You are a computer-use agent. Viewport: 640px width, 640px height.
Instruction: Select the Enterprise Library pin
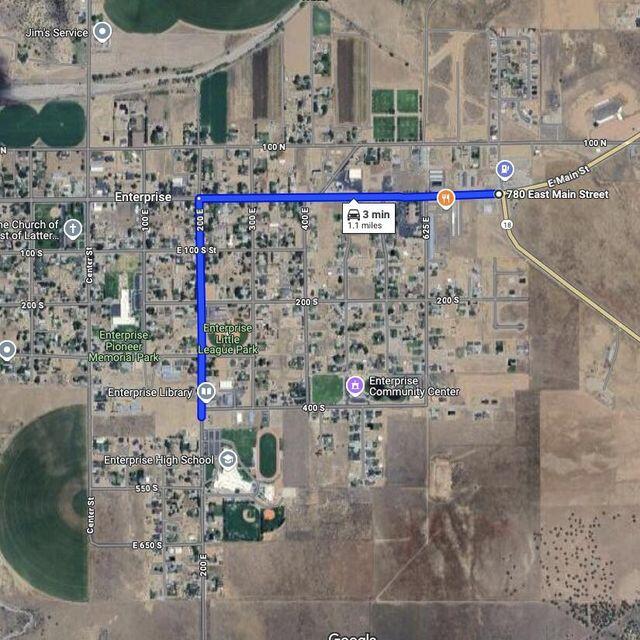click(206, 391)
